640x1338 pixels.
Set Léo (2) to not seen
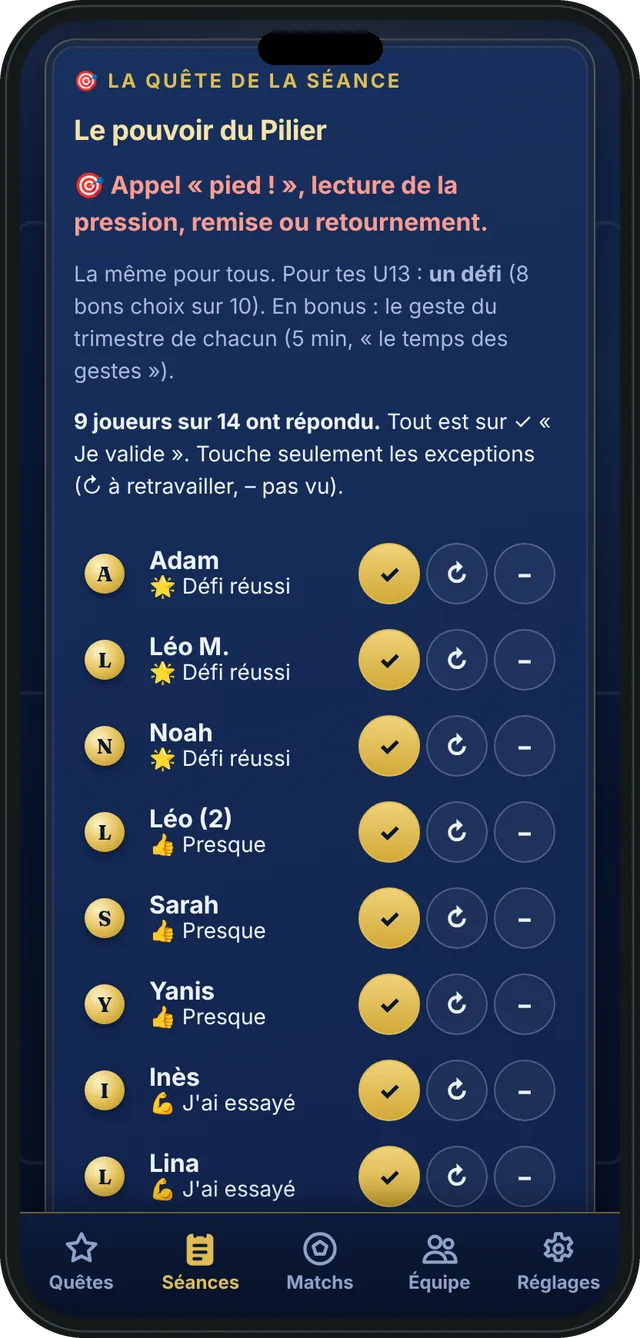[x=524, y=832]
